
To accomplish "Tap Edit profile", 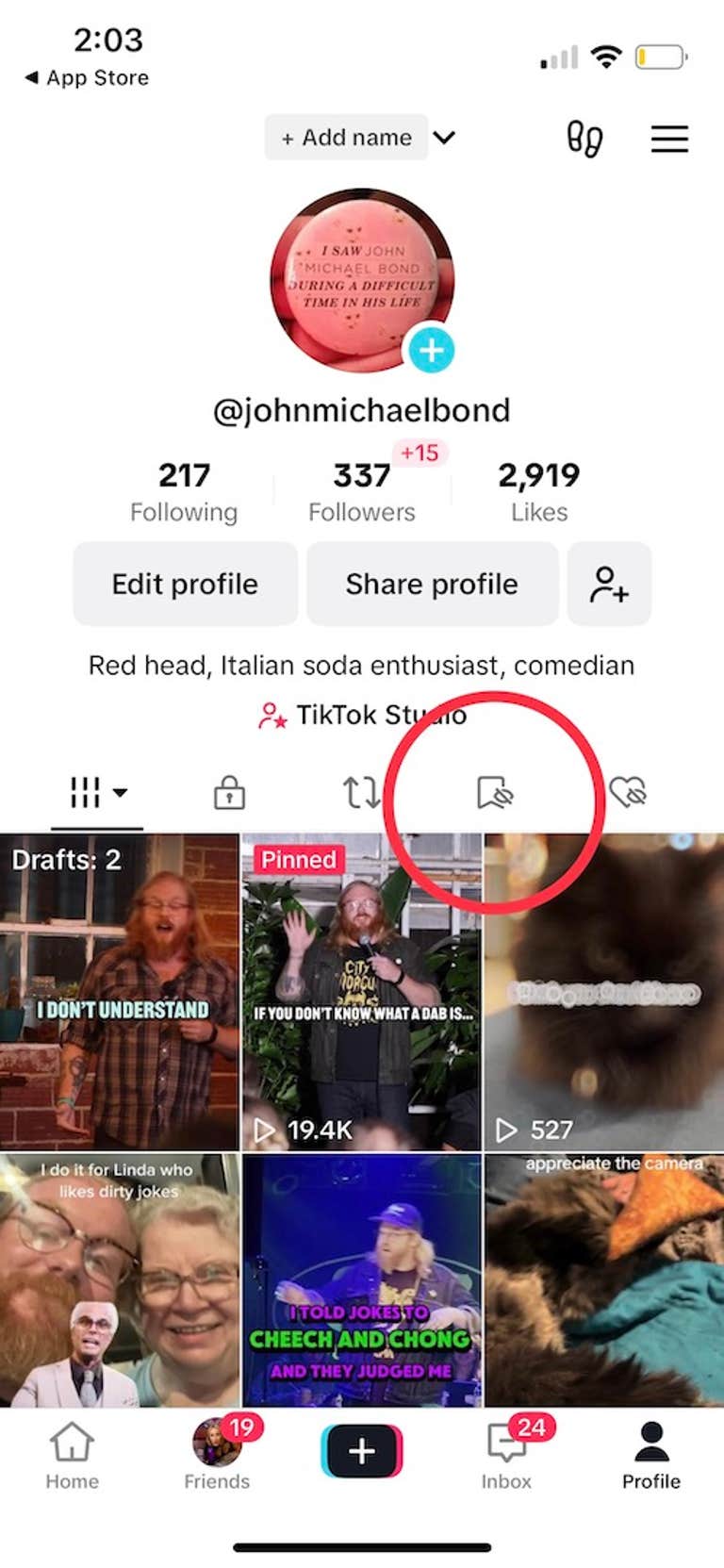I will pos(185,584).
